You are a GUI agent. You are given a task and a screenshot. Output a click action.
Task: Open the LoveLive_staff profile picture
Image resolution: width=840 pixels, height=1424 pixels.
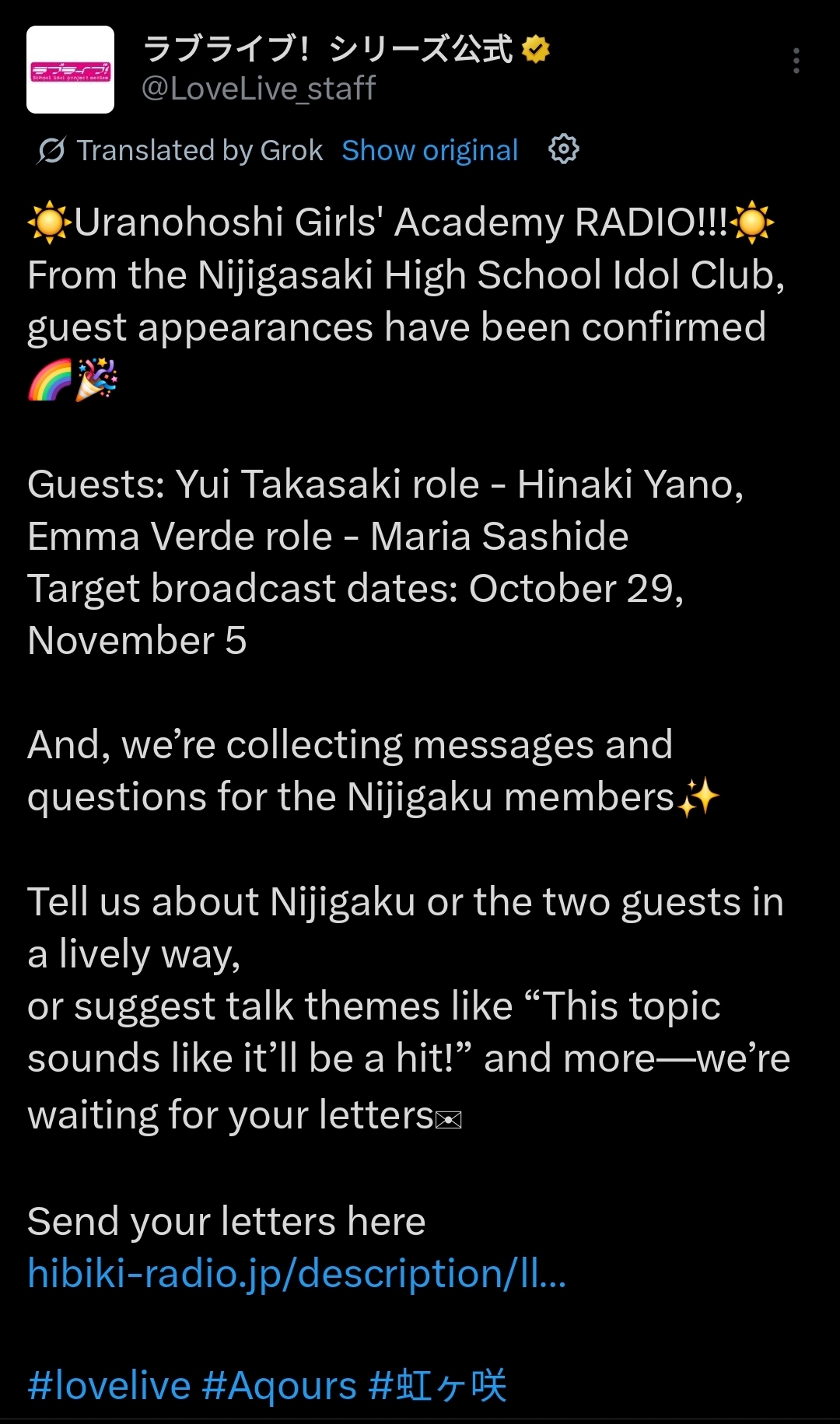pos(70,70)
